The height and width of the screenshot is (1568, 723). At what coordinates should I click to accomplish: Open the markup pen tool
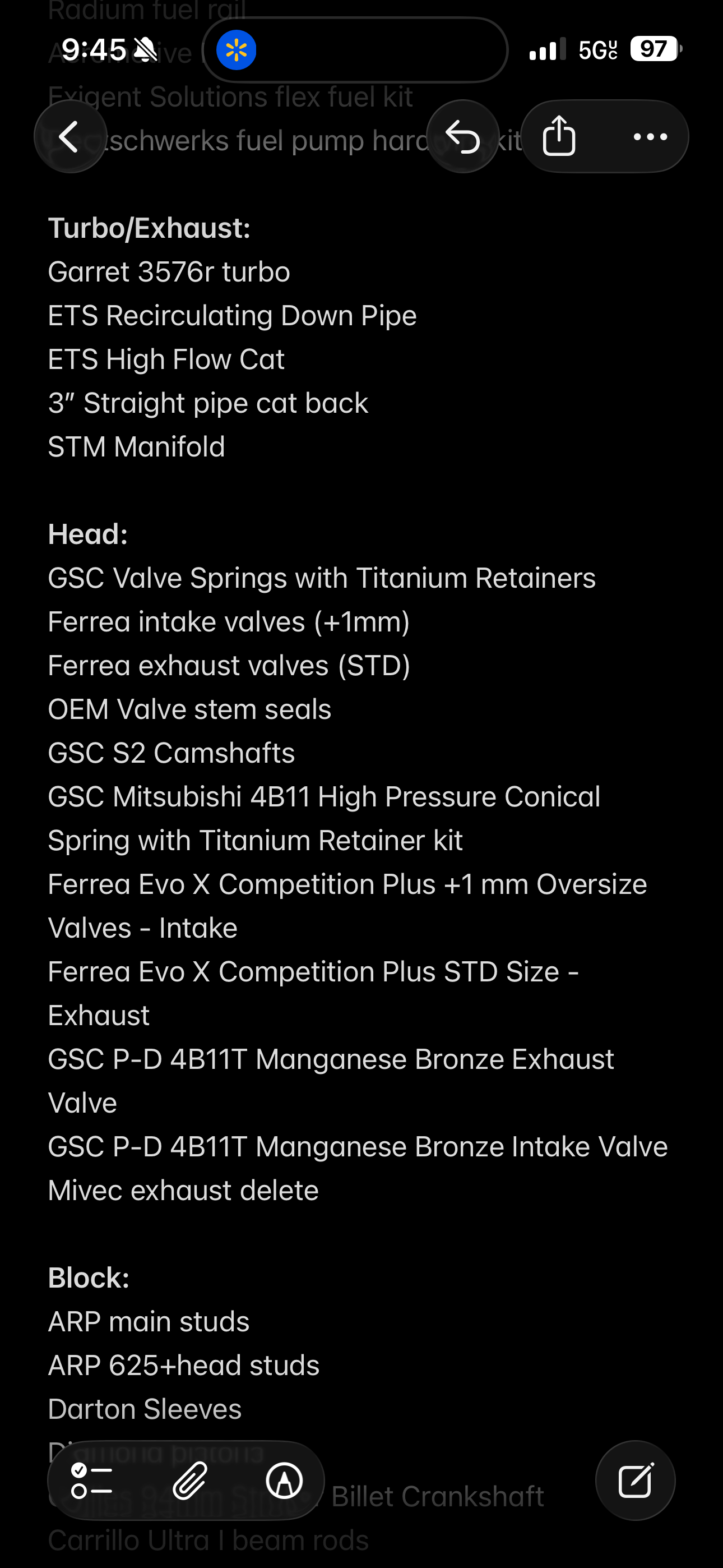pos(284,1481)
